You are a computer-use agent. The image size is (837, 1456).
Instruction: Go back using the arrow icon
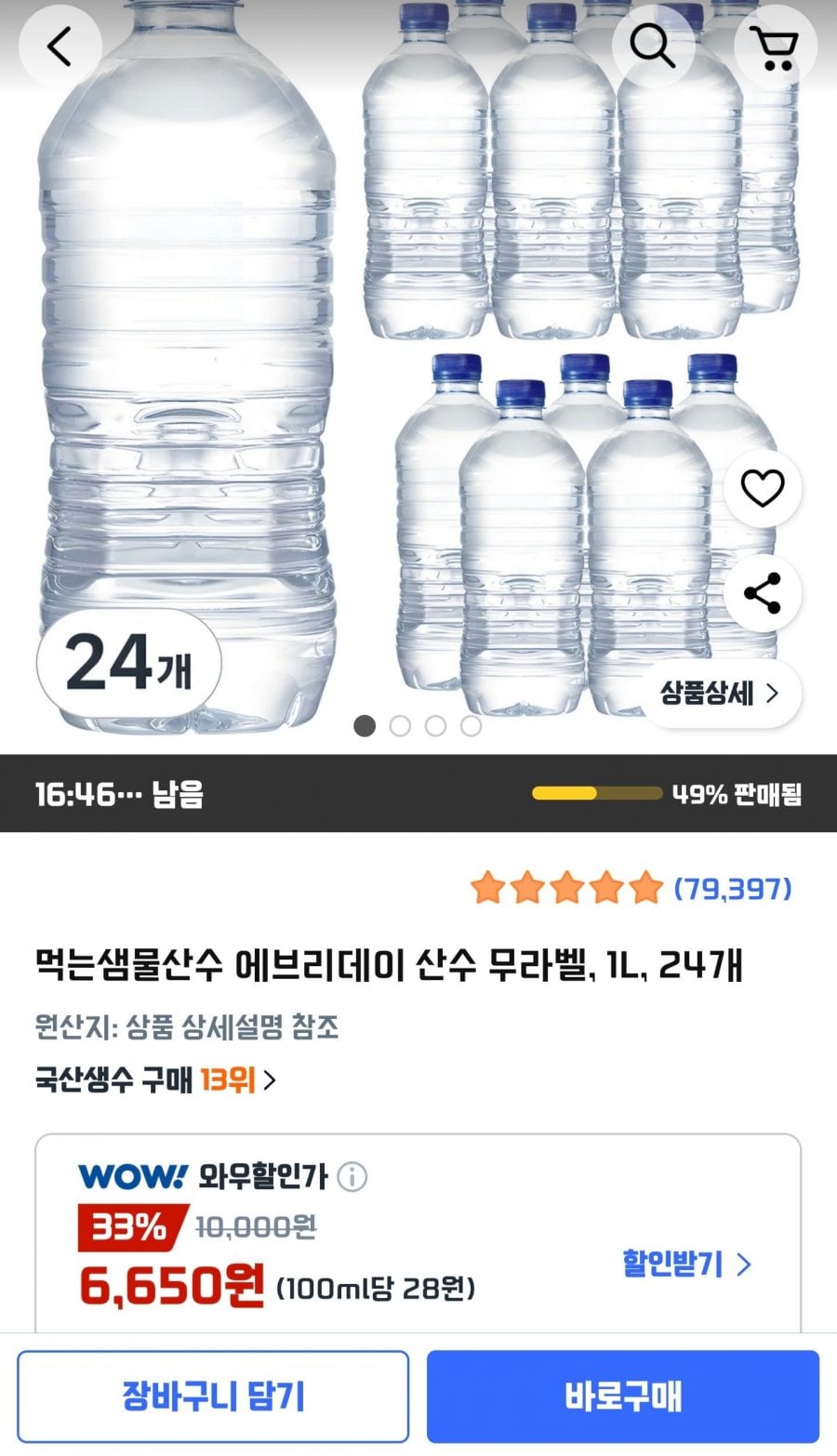[60, 46]
